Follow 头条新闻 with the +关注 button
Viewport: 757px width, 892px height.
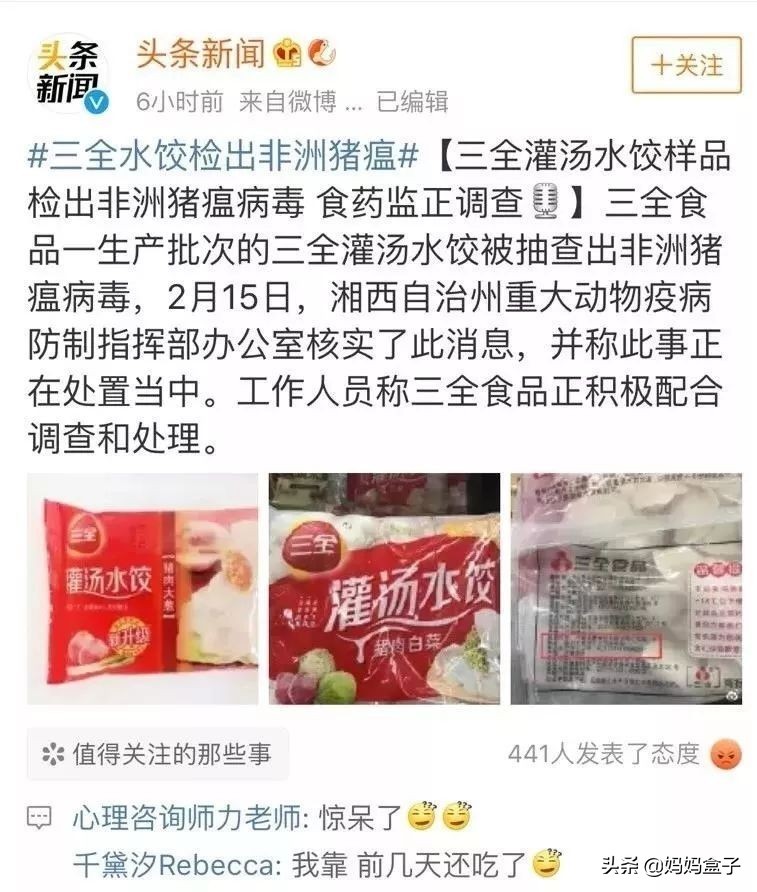pos(686,65)
